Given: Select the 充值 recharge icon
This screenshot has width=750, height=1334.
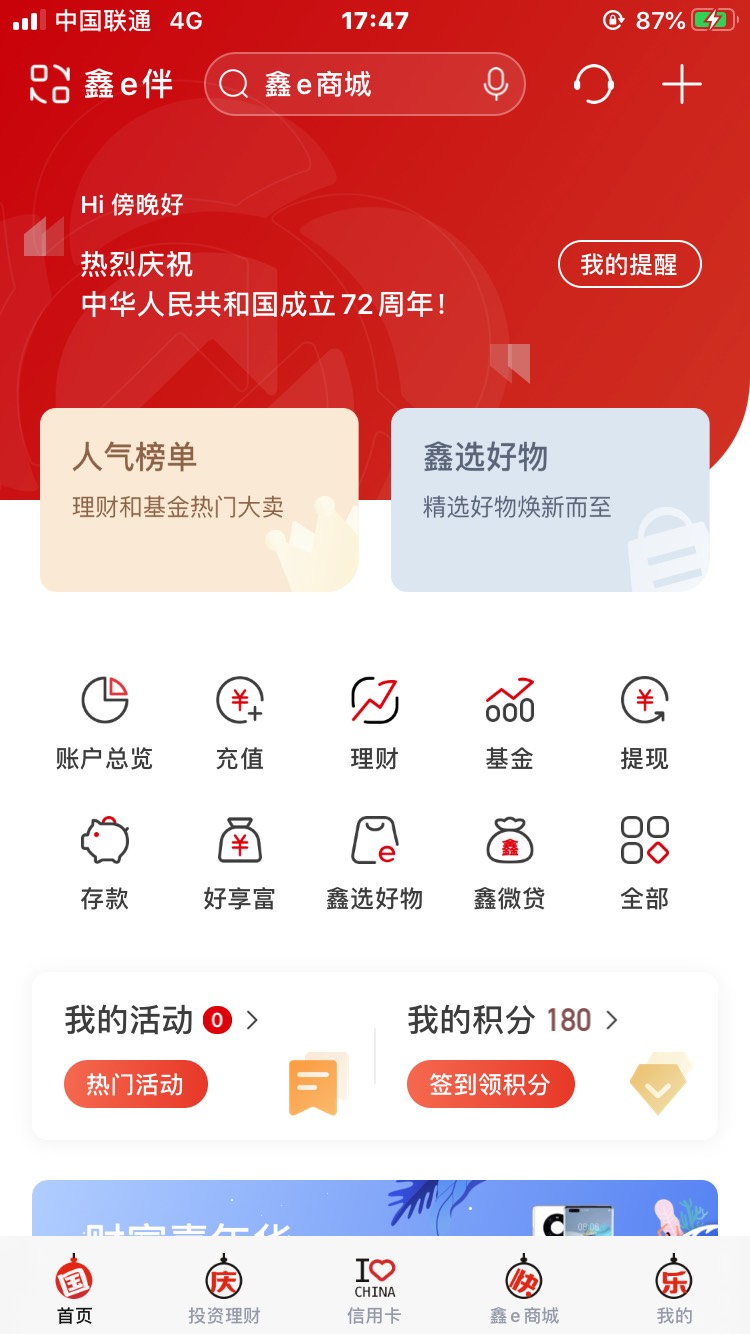Looking at the screenshot, I should click(239, 720).
